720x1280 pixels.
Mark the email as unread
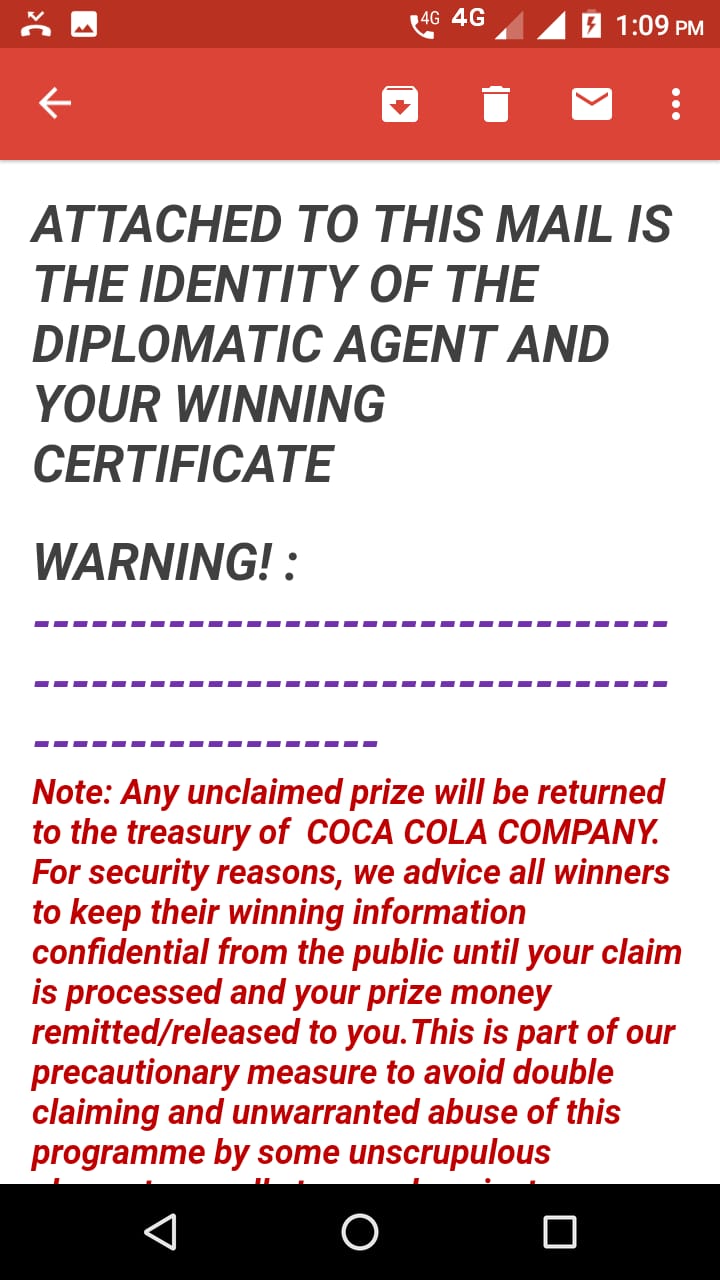click(592, 104)
